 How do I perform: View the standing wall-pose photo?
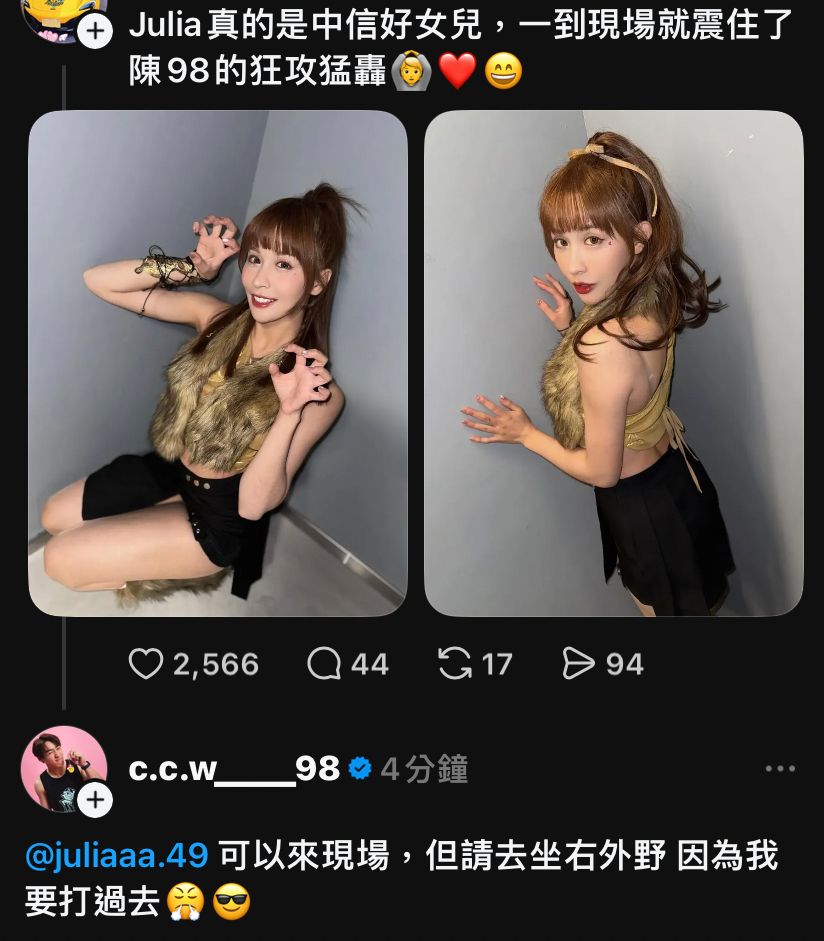(613, 363)
